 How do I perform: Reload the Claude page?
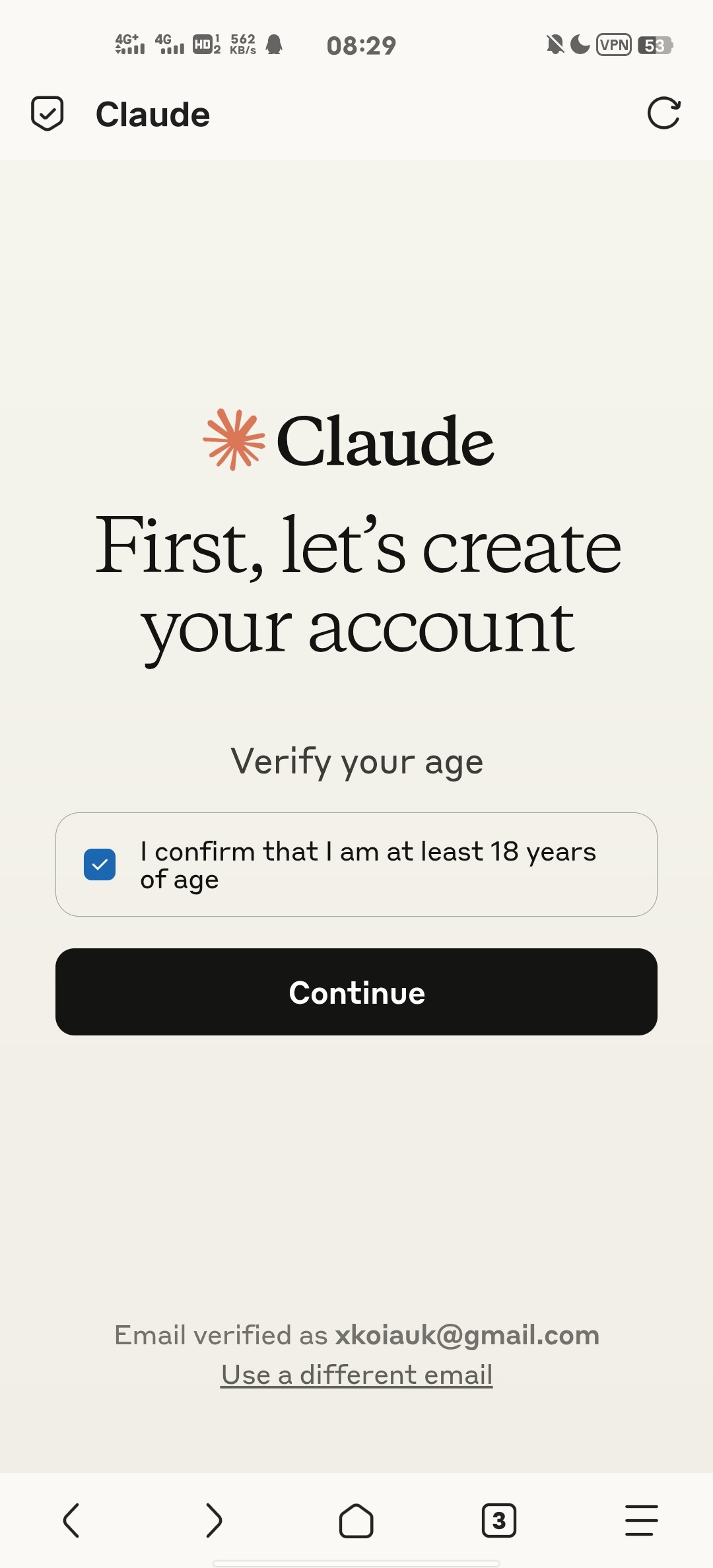pos(663,114)
